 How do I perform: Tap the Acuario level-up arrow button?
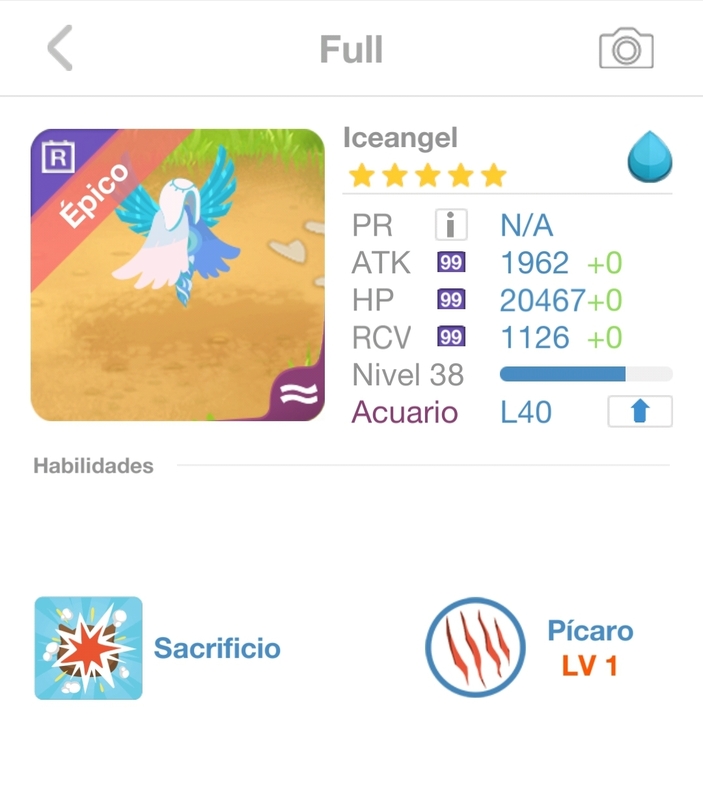[640, 412]
